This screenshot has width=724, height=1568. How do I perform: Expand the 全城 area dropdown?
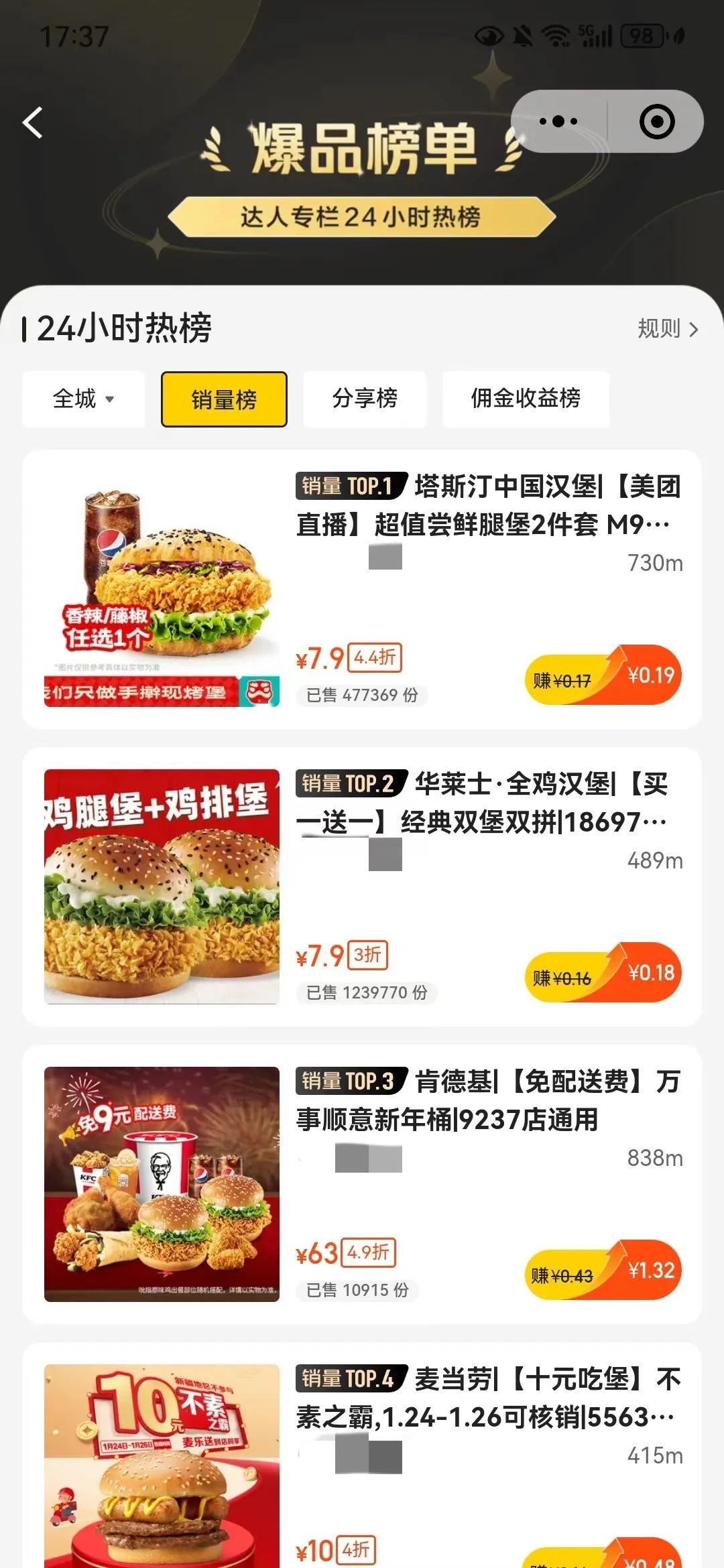click(x=83, y=399)
